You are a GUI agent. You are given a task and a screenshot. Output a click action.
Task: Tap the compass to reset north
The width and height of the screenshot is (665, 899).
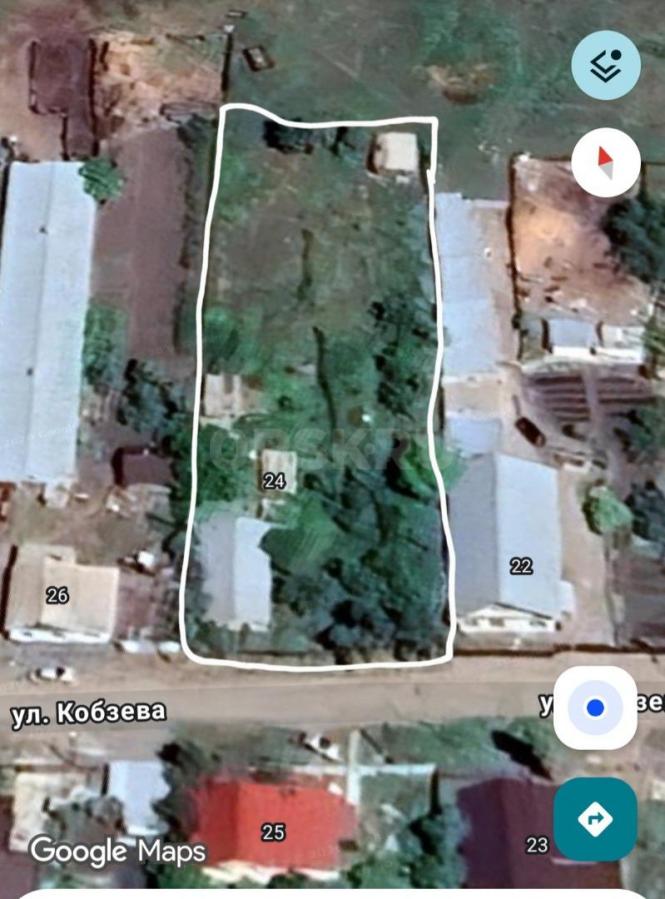coord(606,161)
